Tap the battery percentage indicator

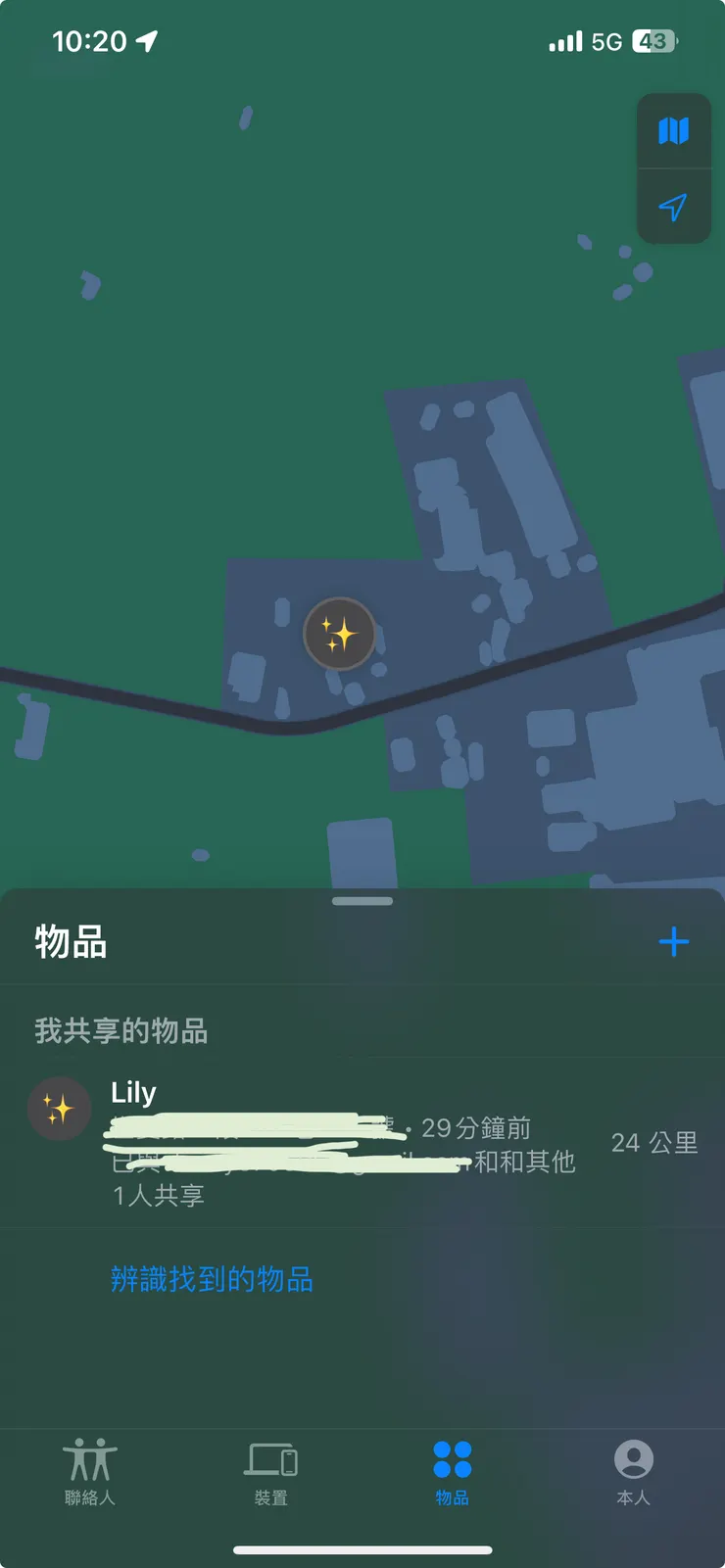pyautogui.click(x=652, y=41)
